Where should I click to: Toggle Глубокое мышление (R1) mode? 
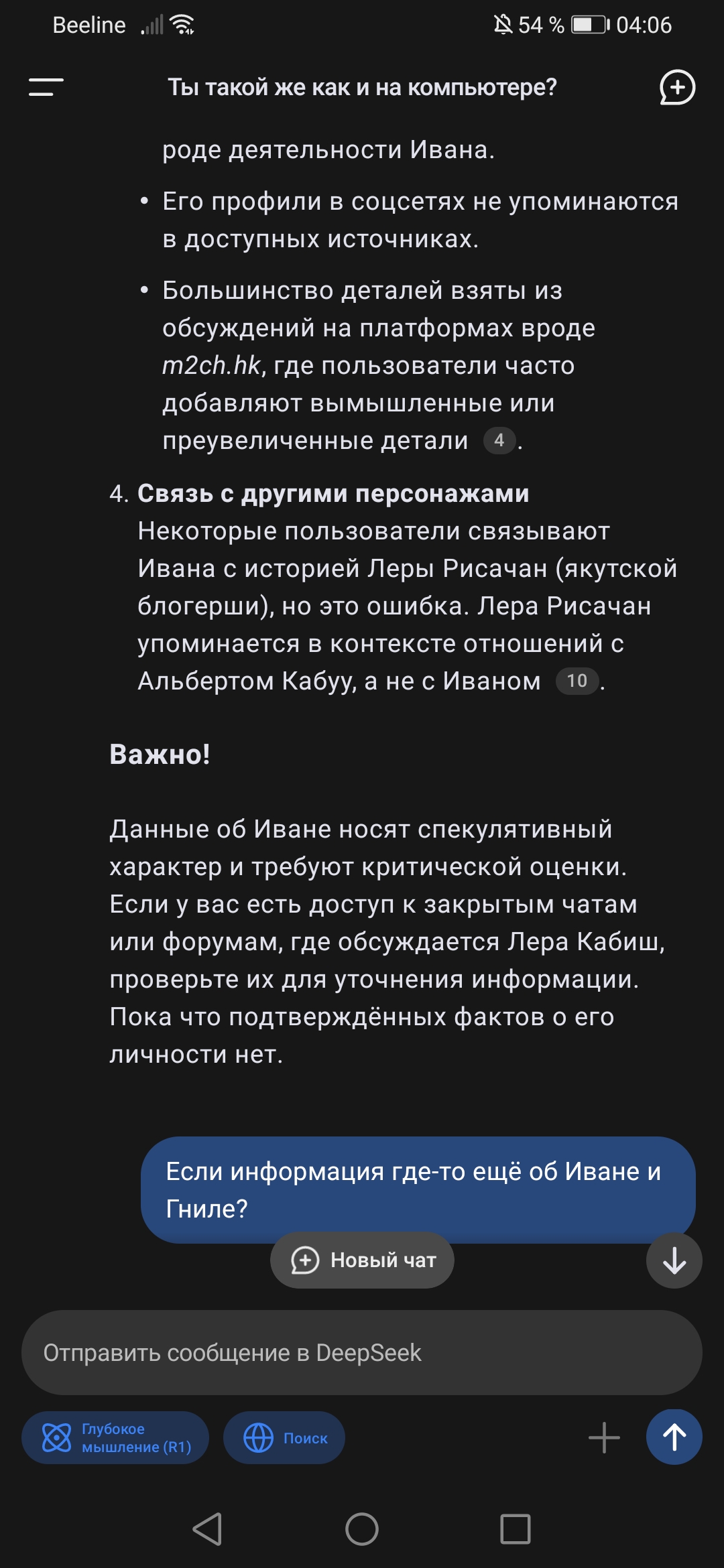tap(115, 1437)
